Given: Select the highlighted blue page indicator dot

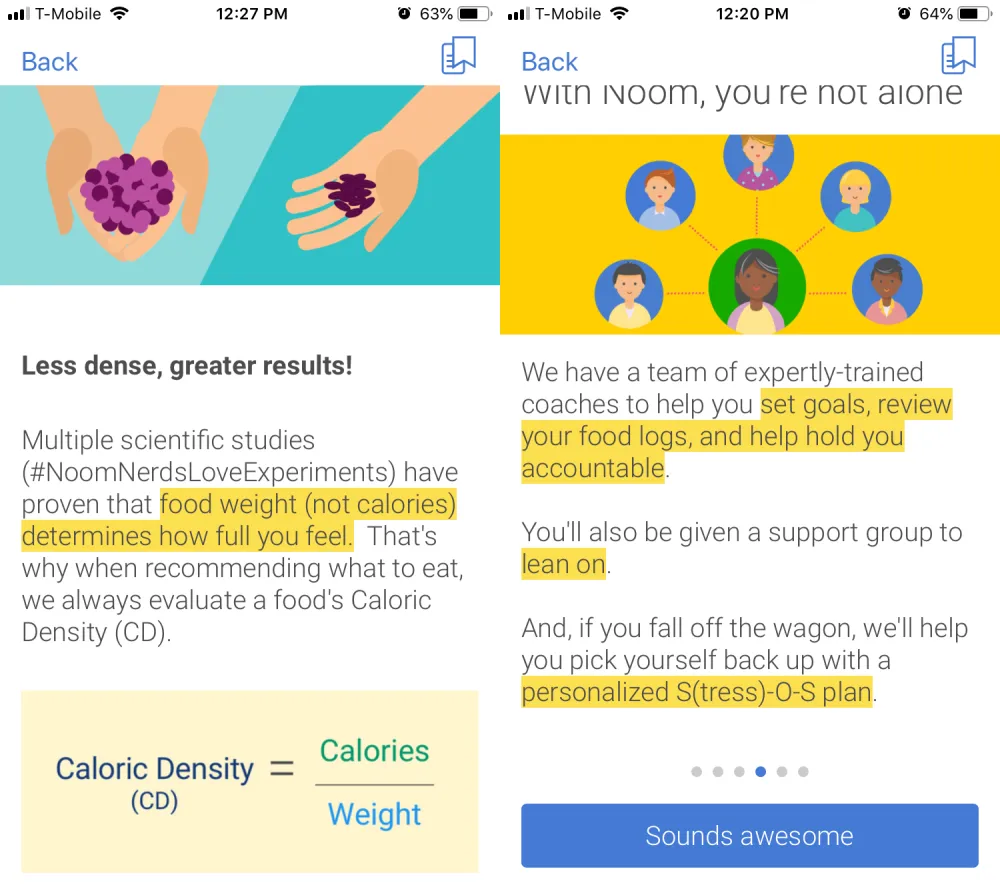Looking at the screenshot, I should point(761,772).
